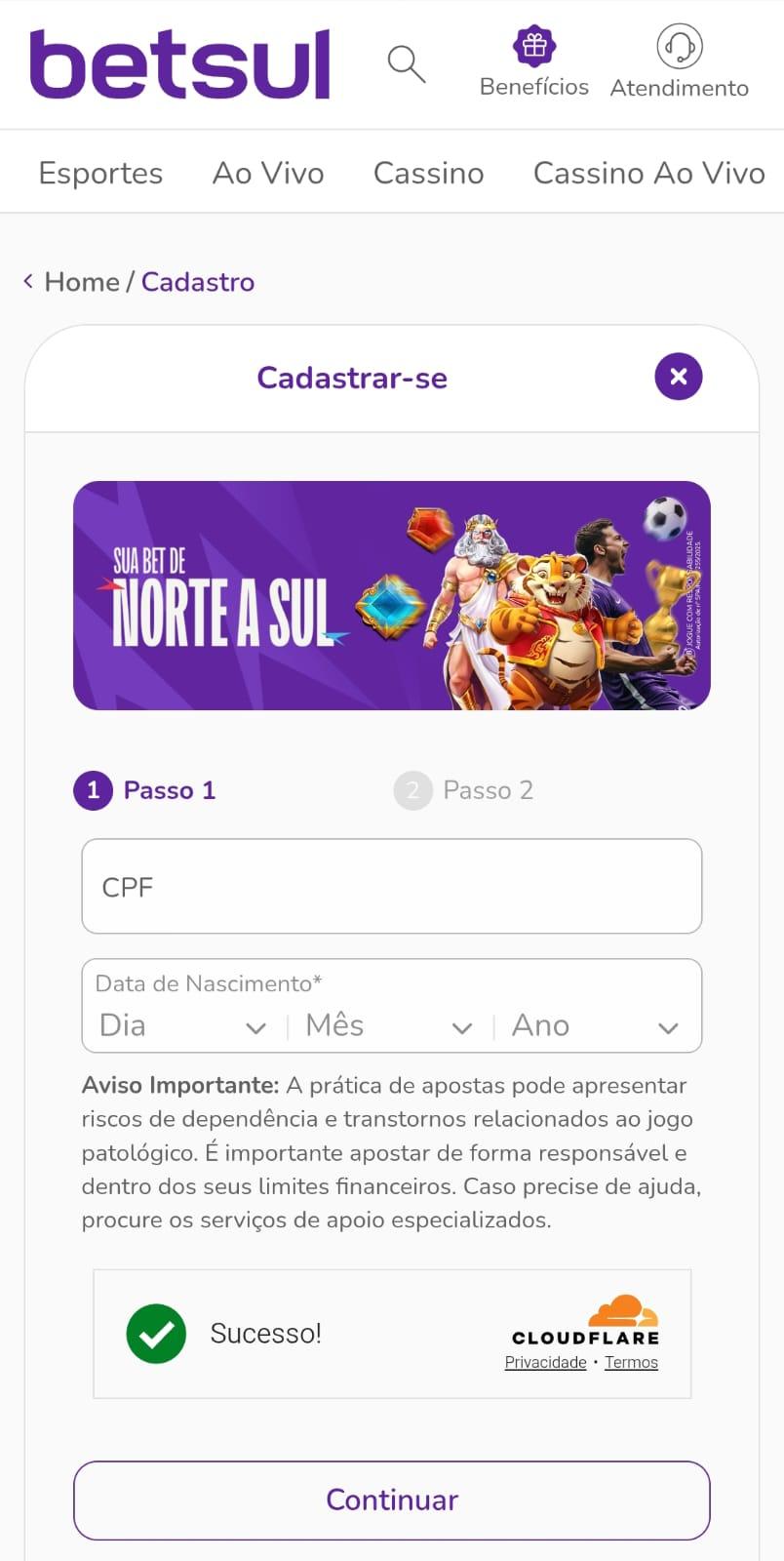The height and width of the screenshot is (1561, 784).
Task: Select the Passo 1 numbered circle
Action: coord(93,790)
